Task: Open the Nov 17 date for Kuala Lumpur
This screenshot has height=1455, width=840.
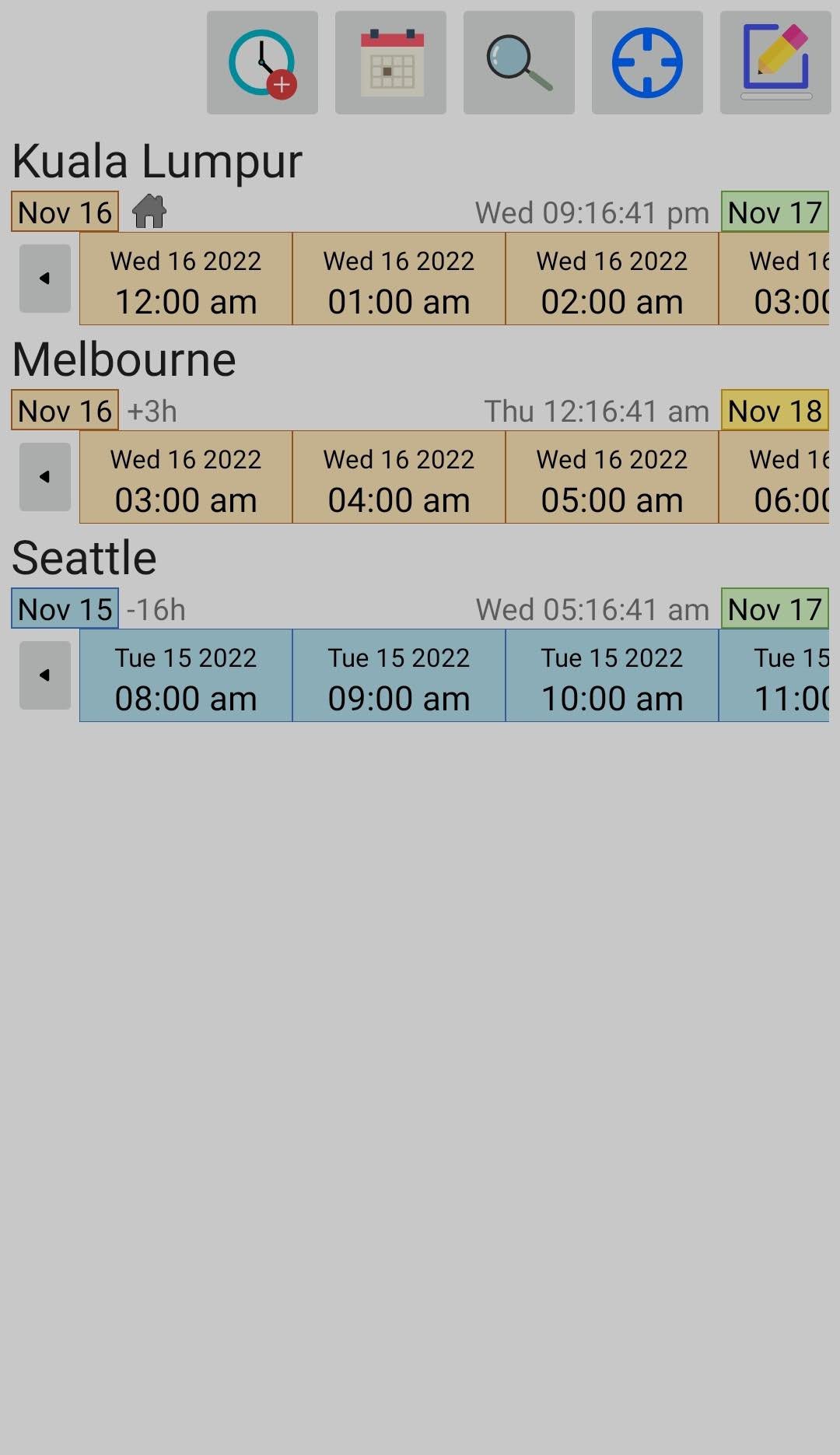Action: point(774,212)
